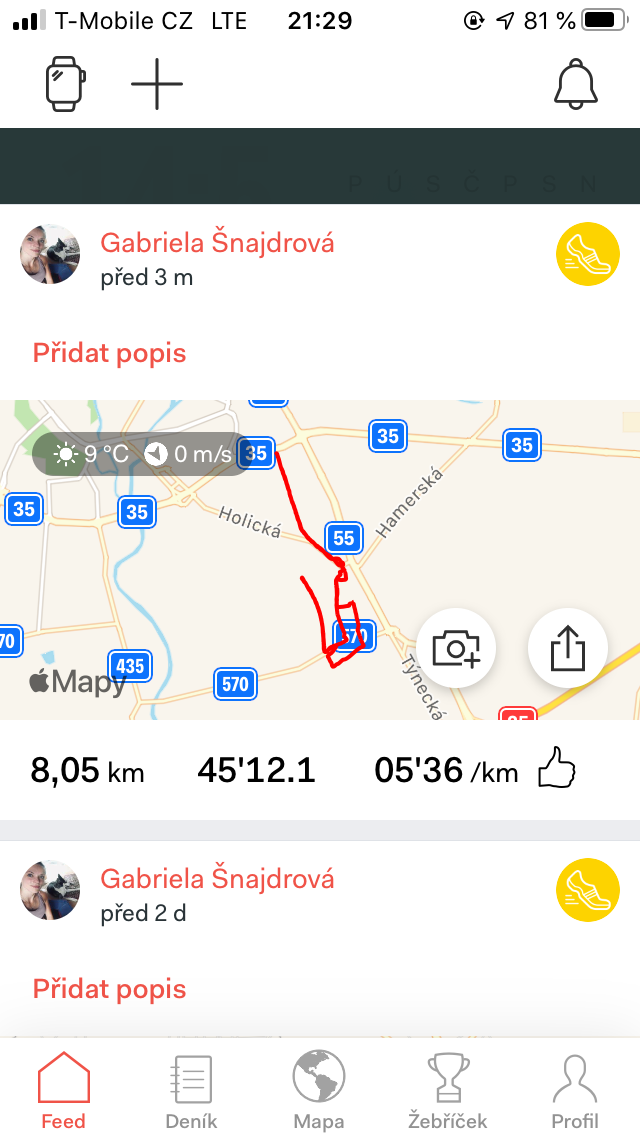Open the Mapa tab
640x1136 pixels.
(x=319, y=1091)
